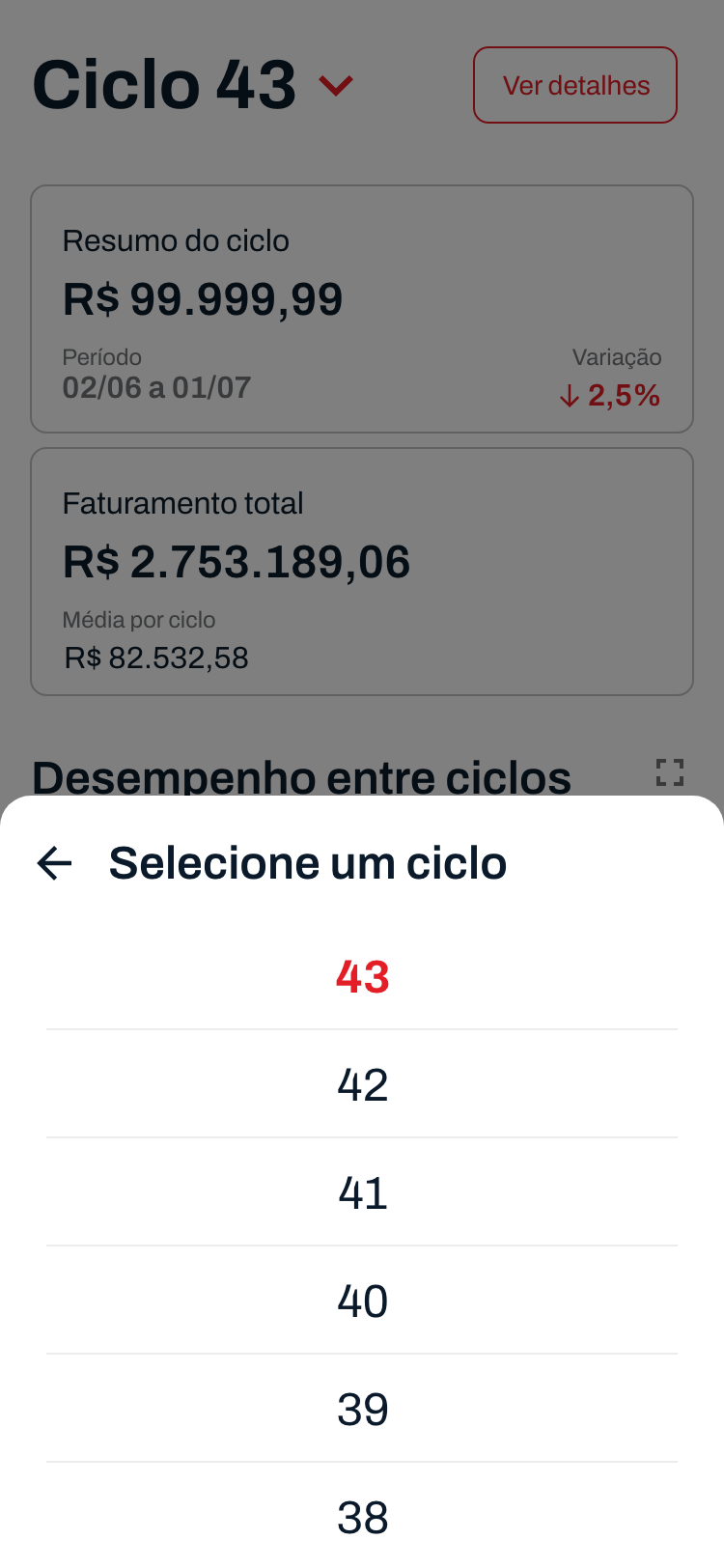Pick cycle 41 in the list
The image size is (724, 1568).
362,1192
